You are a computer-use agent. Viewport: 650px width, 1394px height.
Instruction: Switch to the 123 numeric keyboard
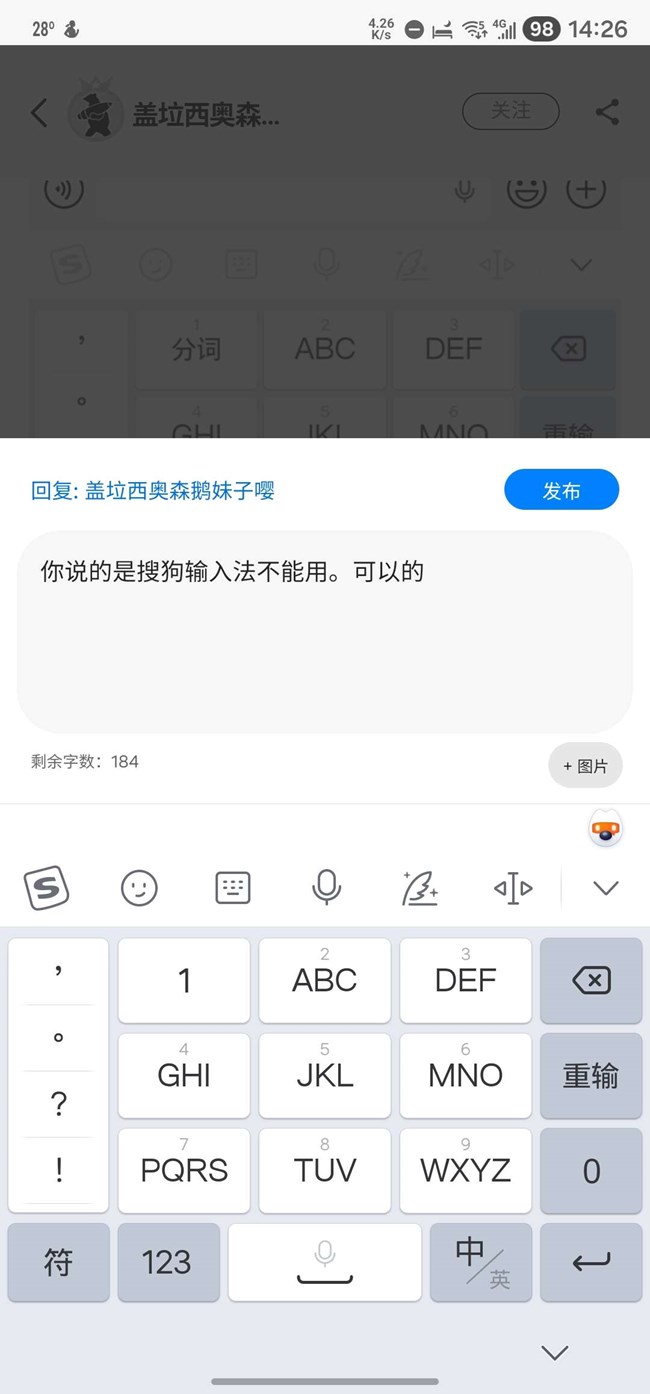(x=167, y=1262)
